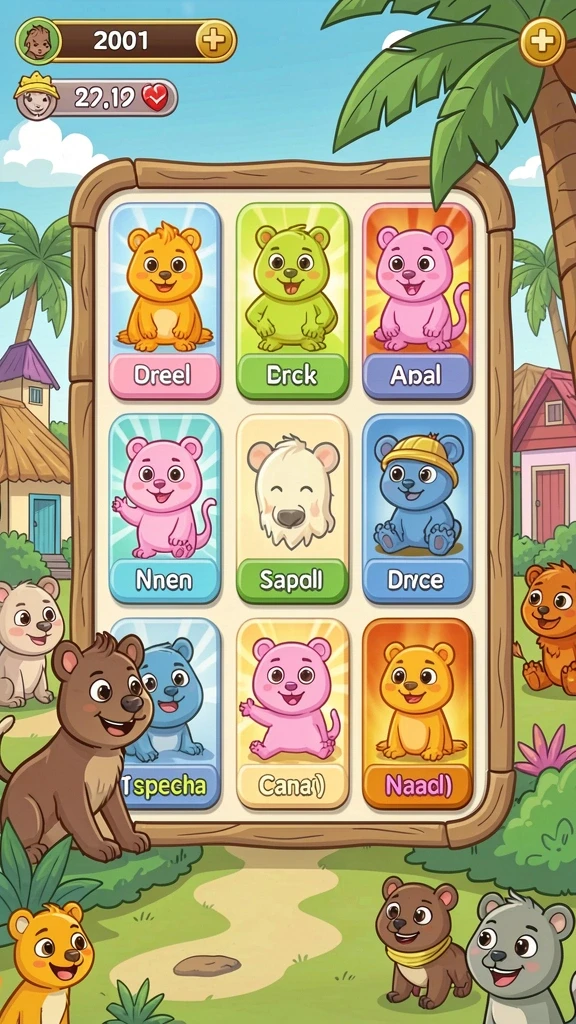The width and height of the screenshot is (576, 1024).
Task: Pick the pink Cana character card
Action: tap(292, 714)
